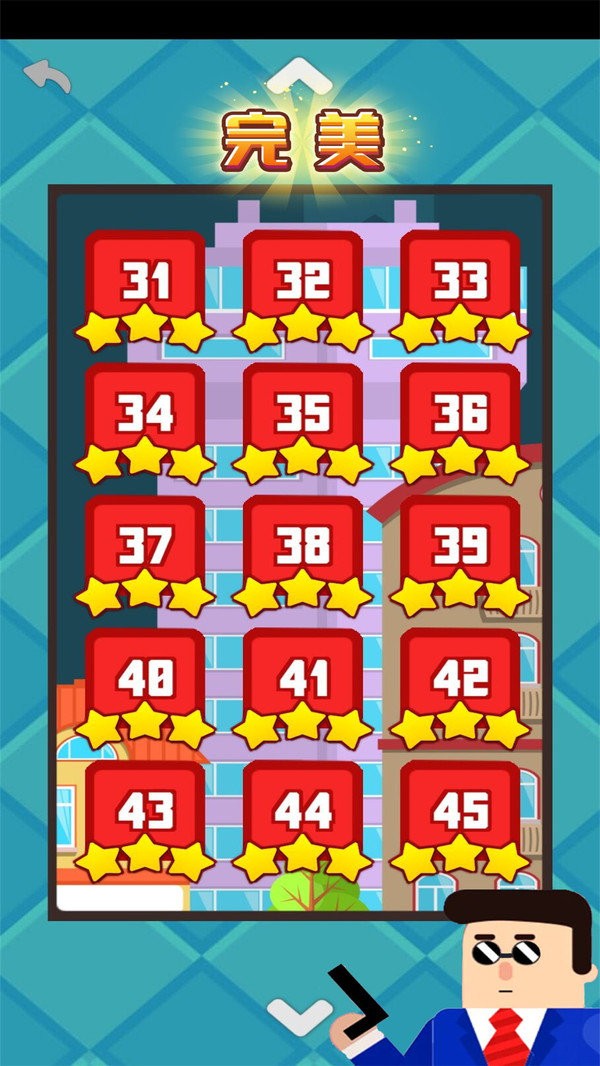Go to previous level page with up arrow
The image size is (600, 1066).
[x=298, y=75]
